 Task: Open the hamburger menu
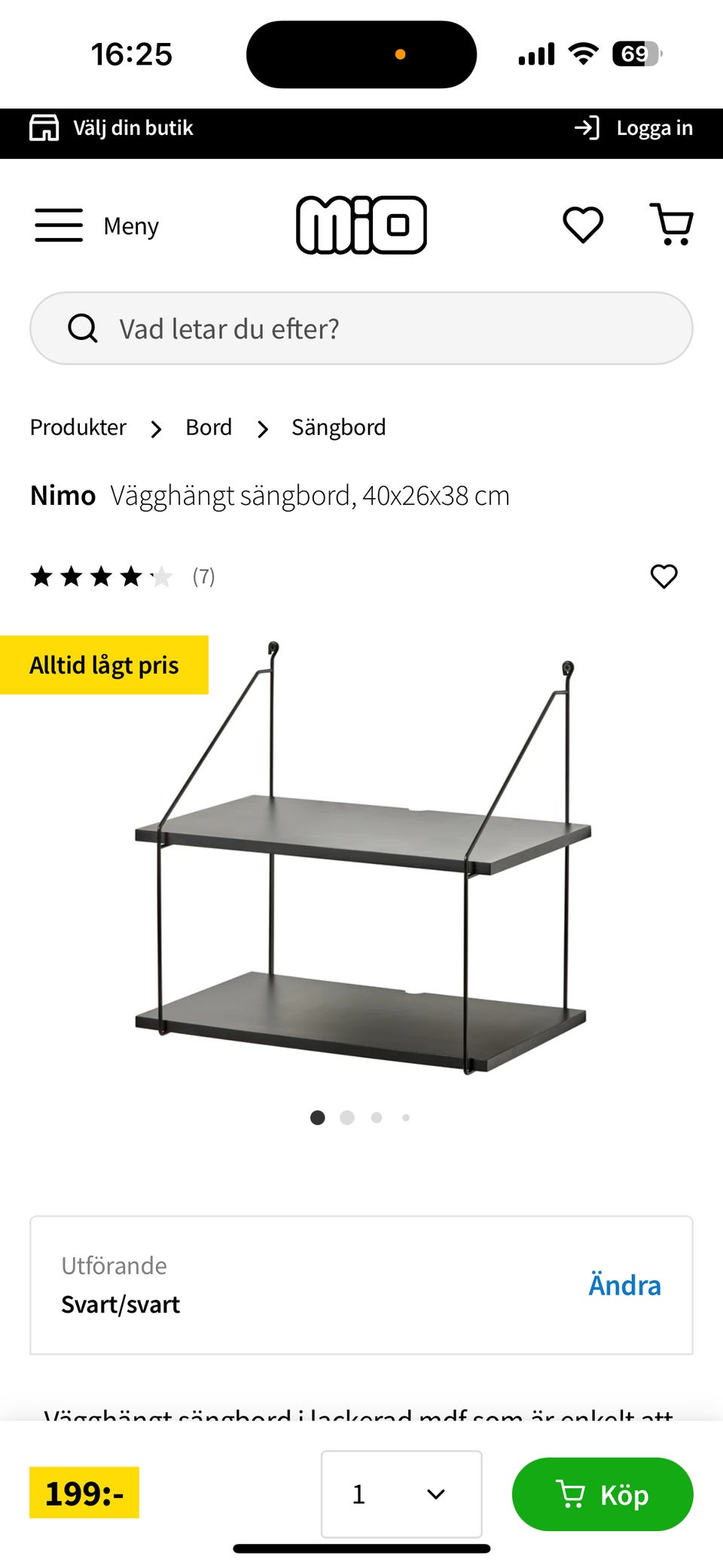click(57, 224)
